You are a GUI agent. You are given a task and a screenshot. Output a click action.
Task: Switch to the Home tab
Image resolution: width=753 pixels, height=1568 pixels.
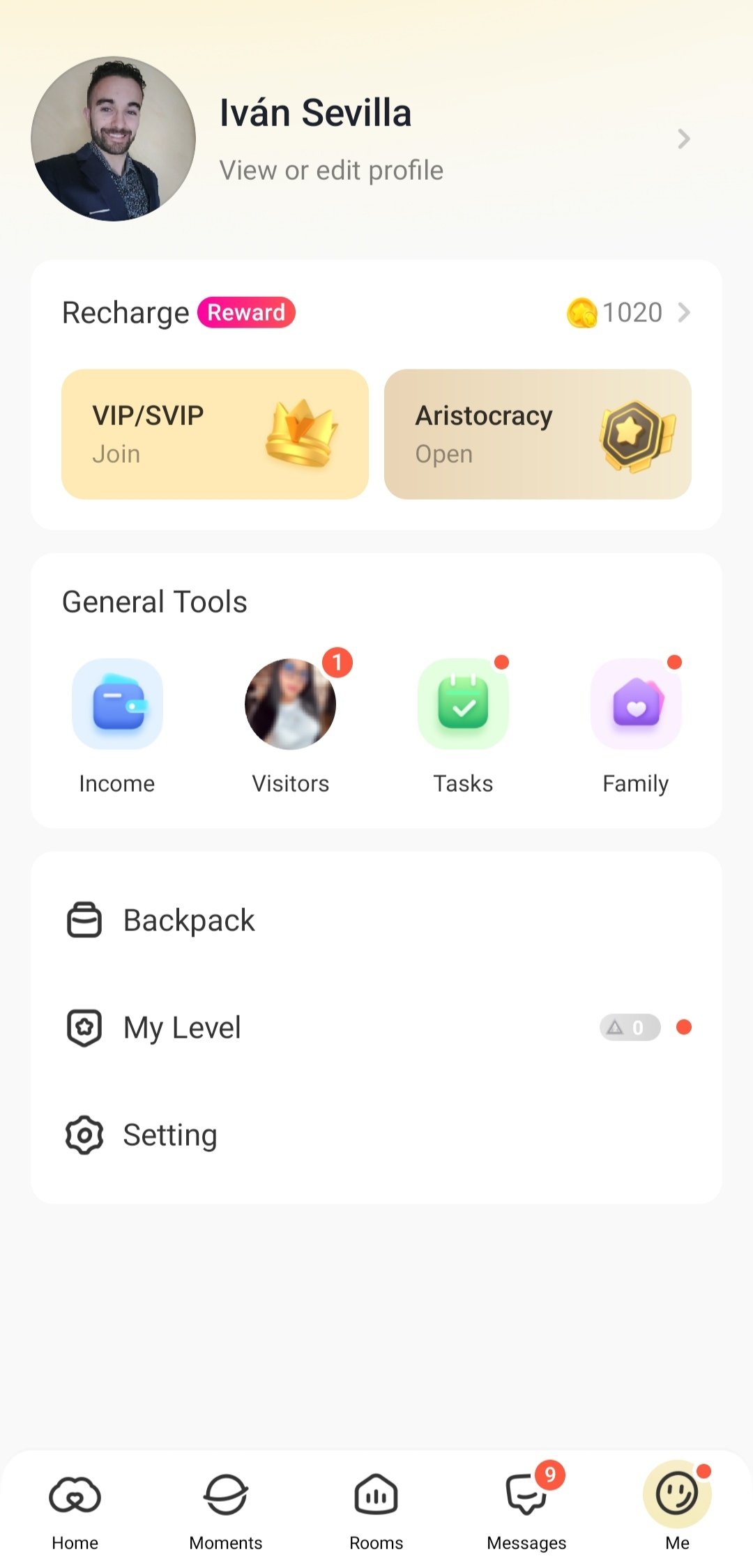tap(75, 1510)
